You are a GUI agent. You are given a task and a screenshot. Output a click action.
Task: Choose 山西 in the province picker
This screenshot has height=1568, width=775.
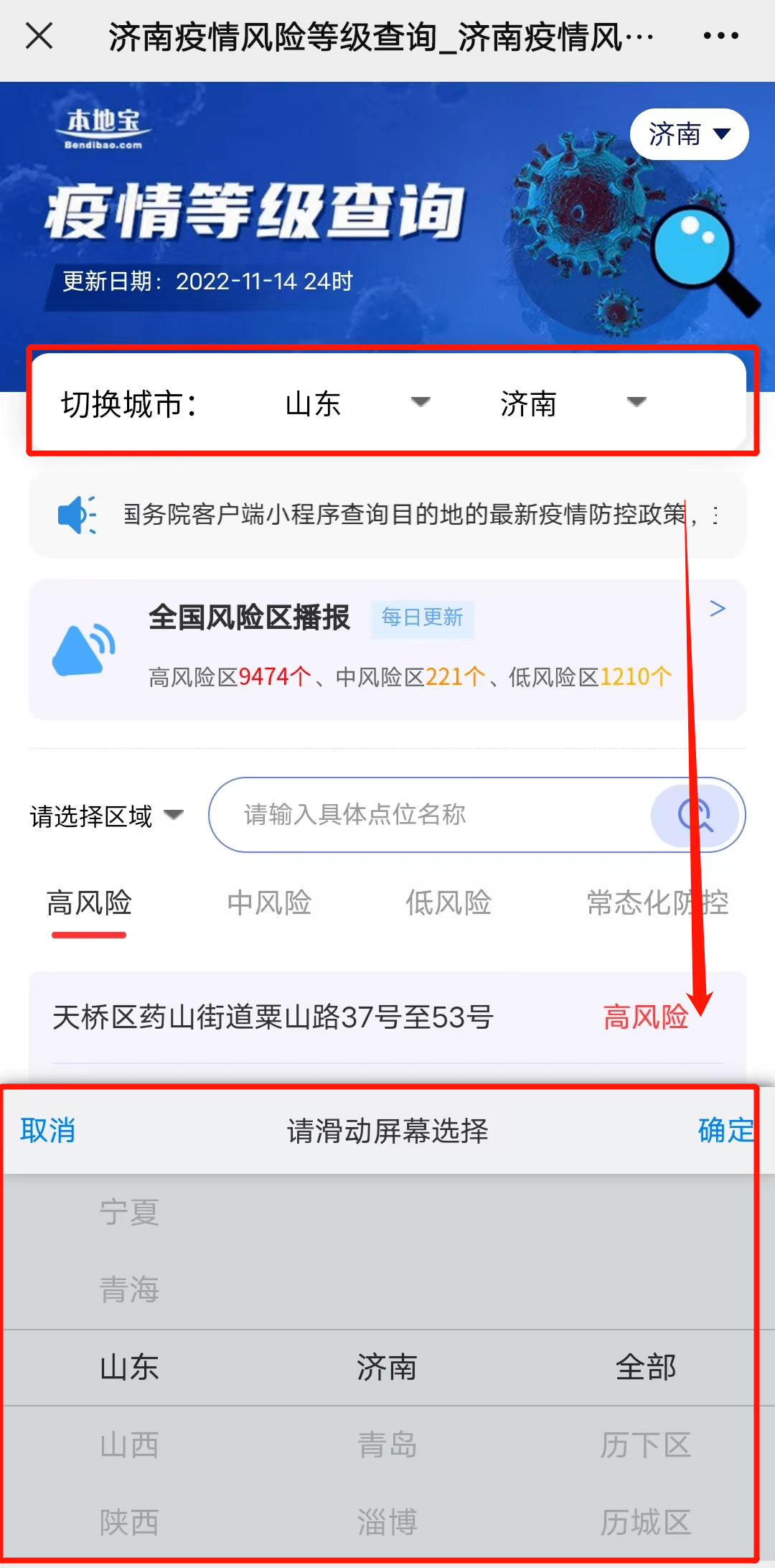coord(129,1445)
